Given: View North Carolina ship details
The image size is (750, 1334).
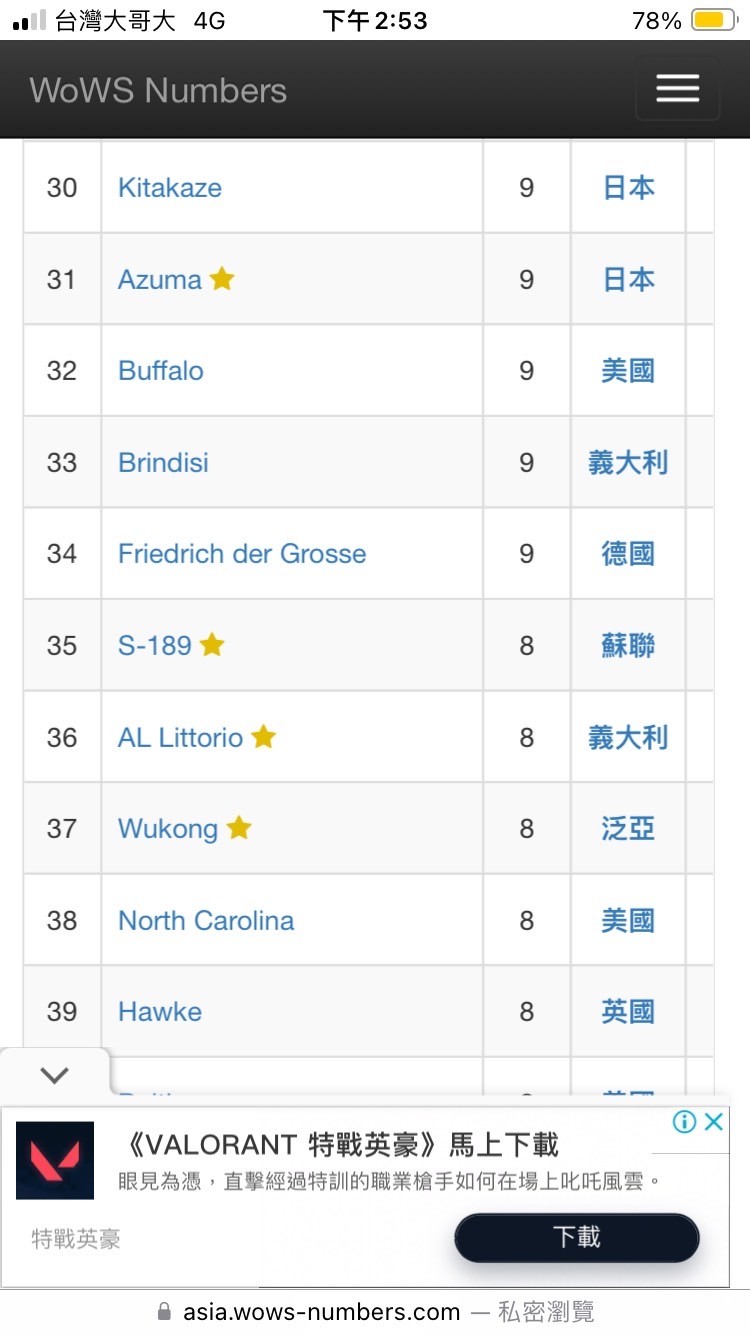Looking at the screenshot, I should point(206,920).
